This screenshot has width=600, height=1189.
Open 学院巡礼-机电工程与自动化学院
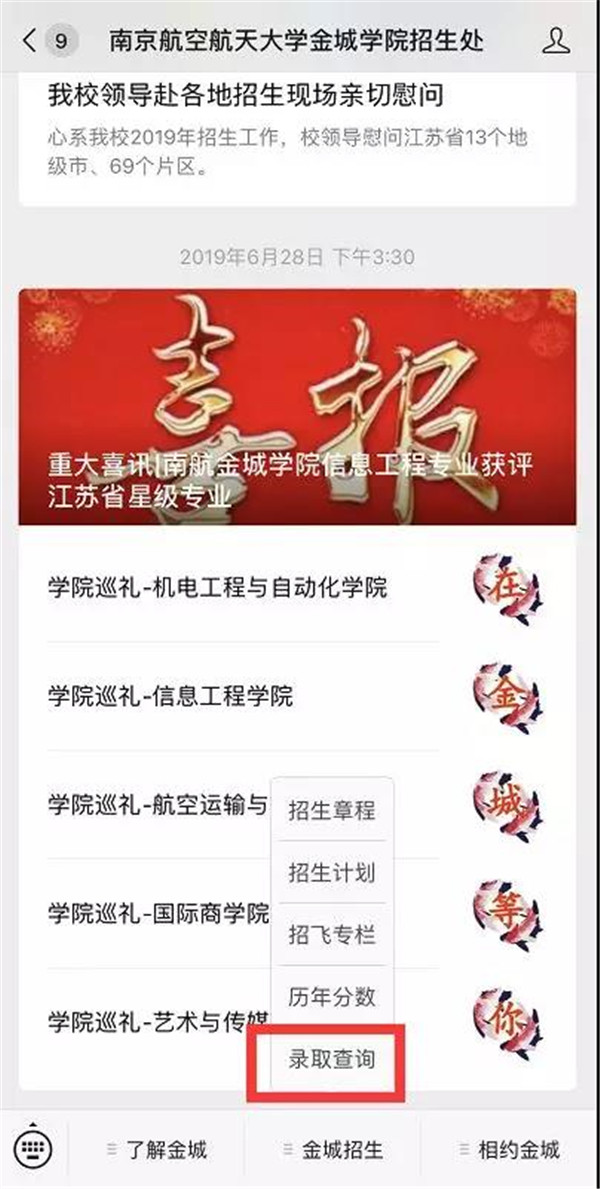217,587
